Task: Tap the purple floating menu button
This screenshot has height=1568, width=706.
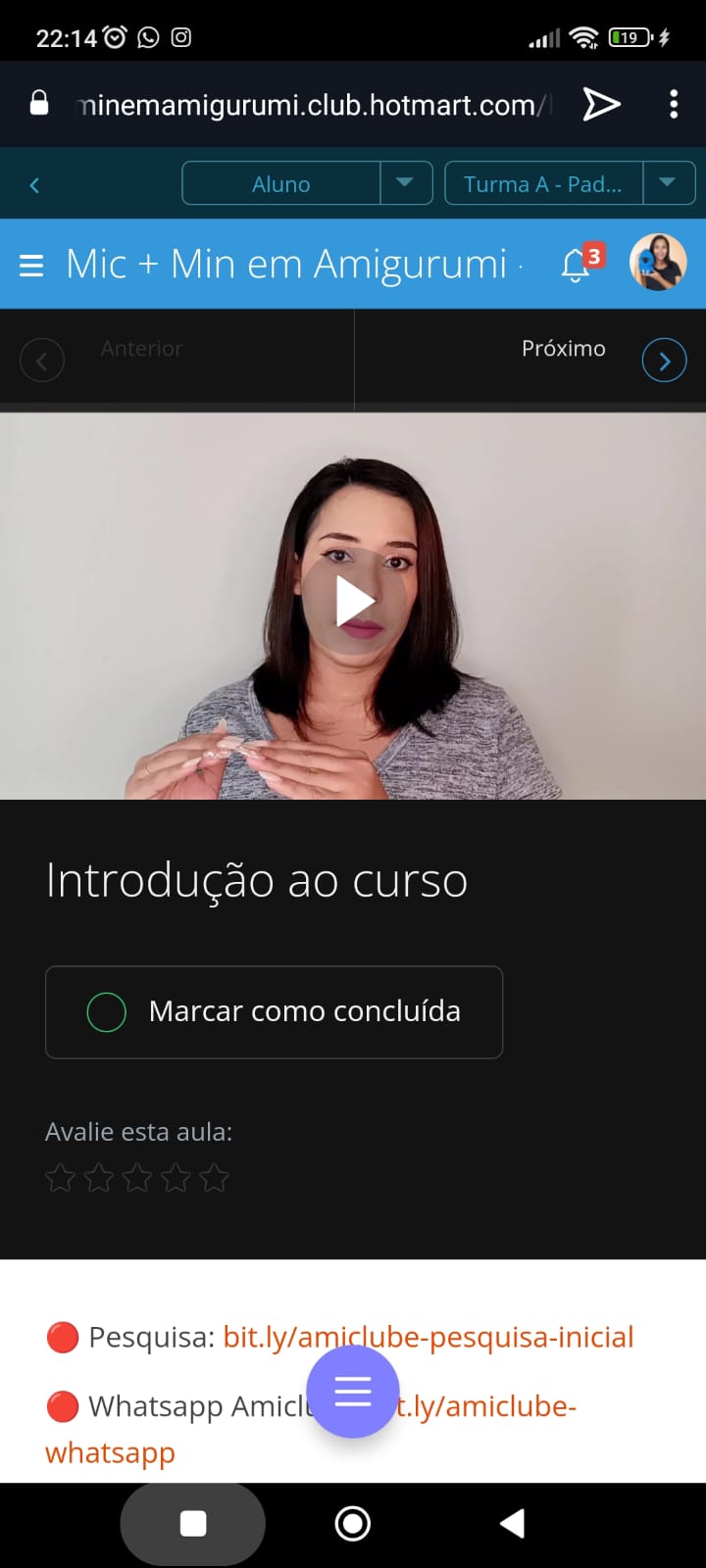Action: [x=353, y=1391]
